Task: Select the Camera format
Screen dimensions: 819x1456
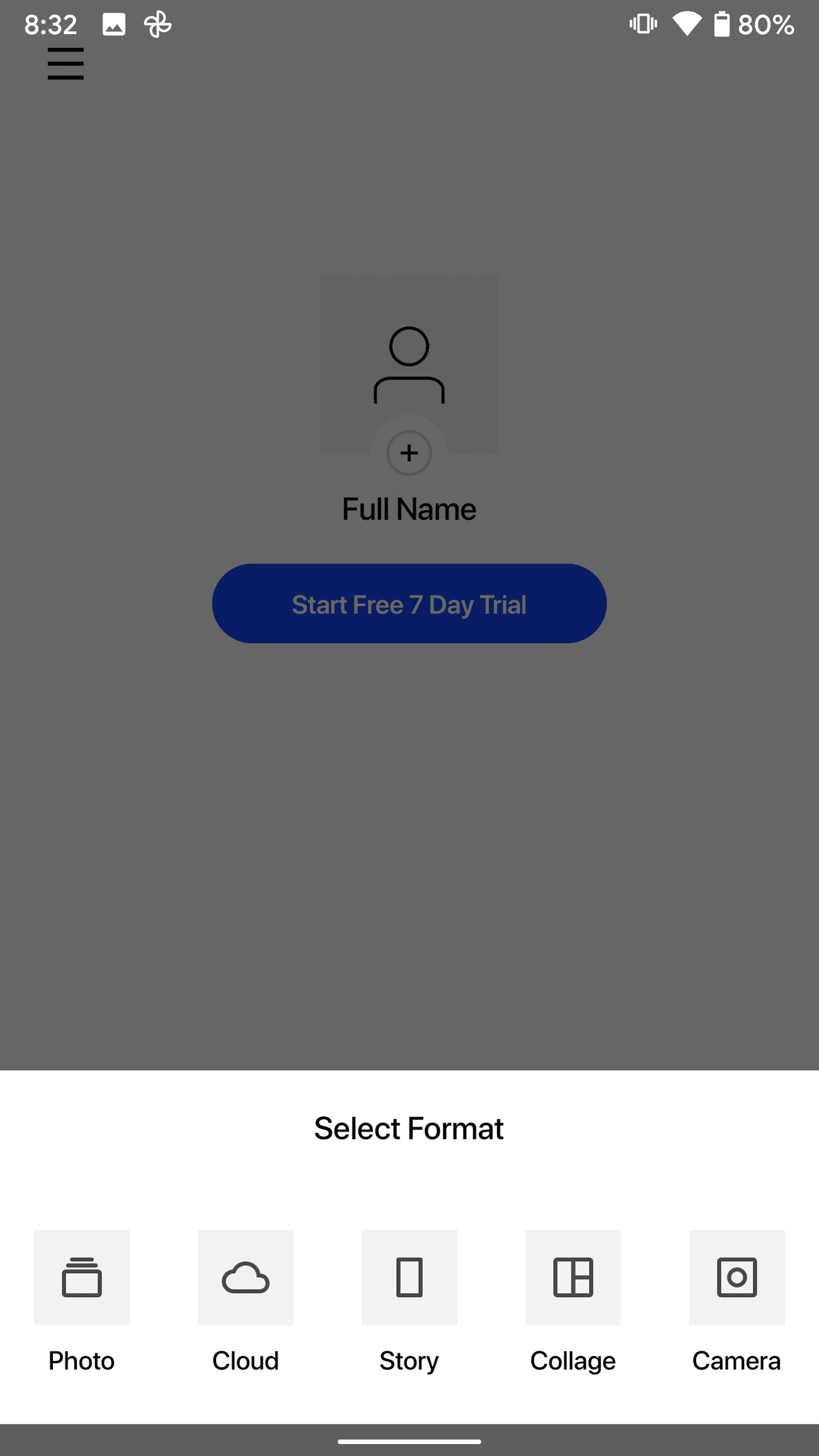Action: tap(736, 1277)
